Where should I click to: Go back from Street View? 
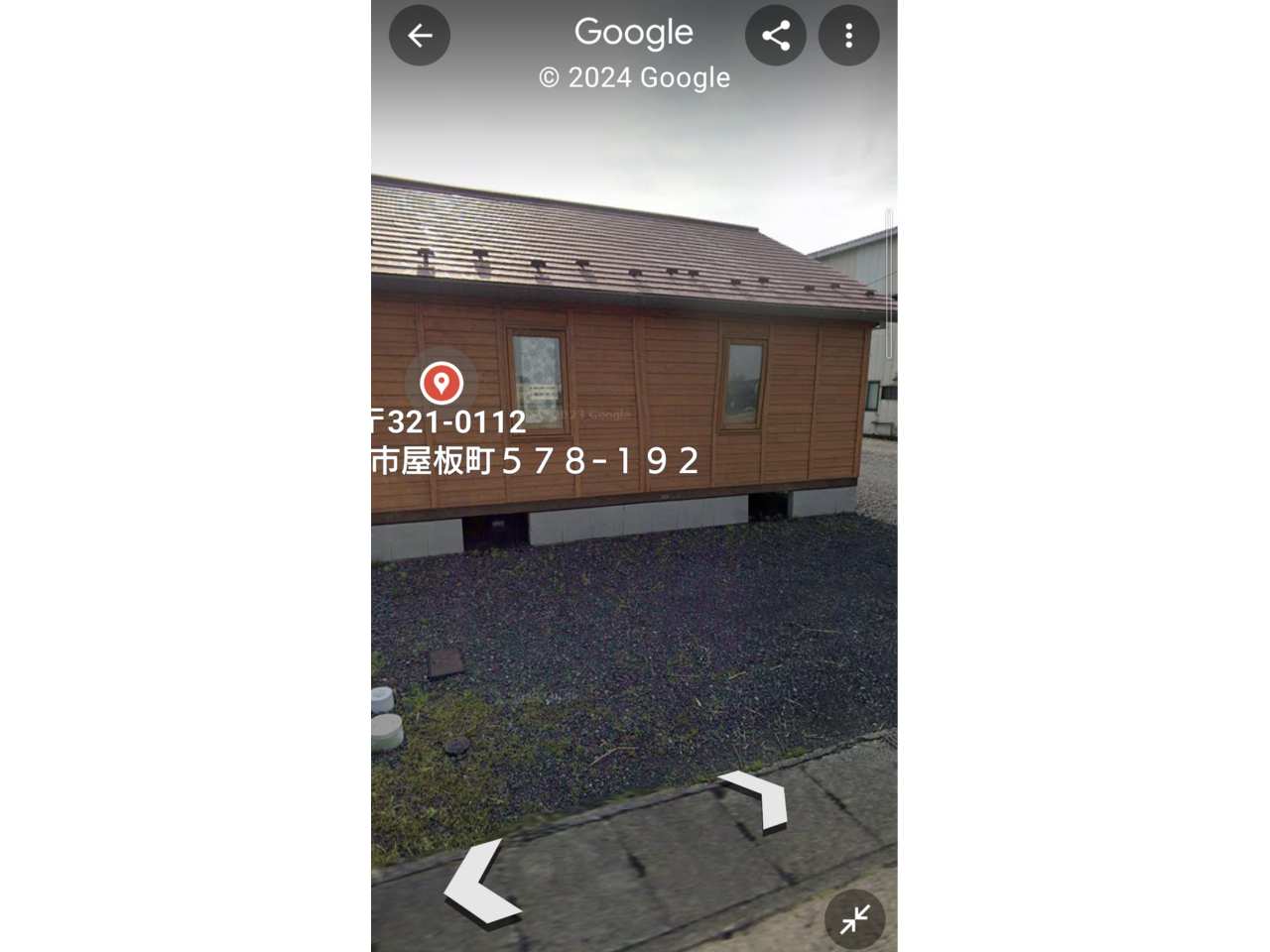coord(420,36)
